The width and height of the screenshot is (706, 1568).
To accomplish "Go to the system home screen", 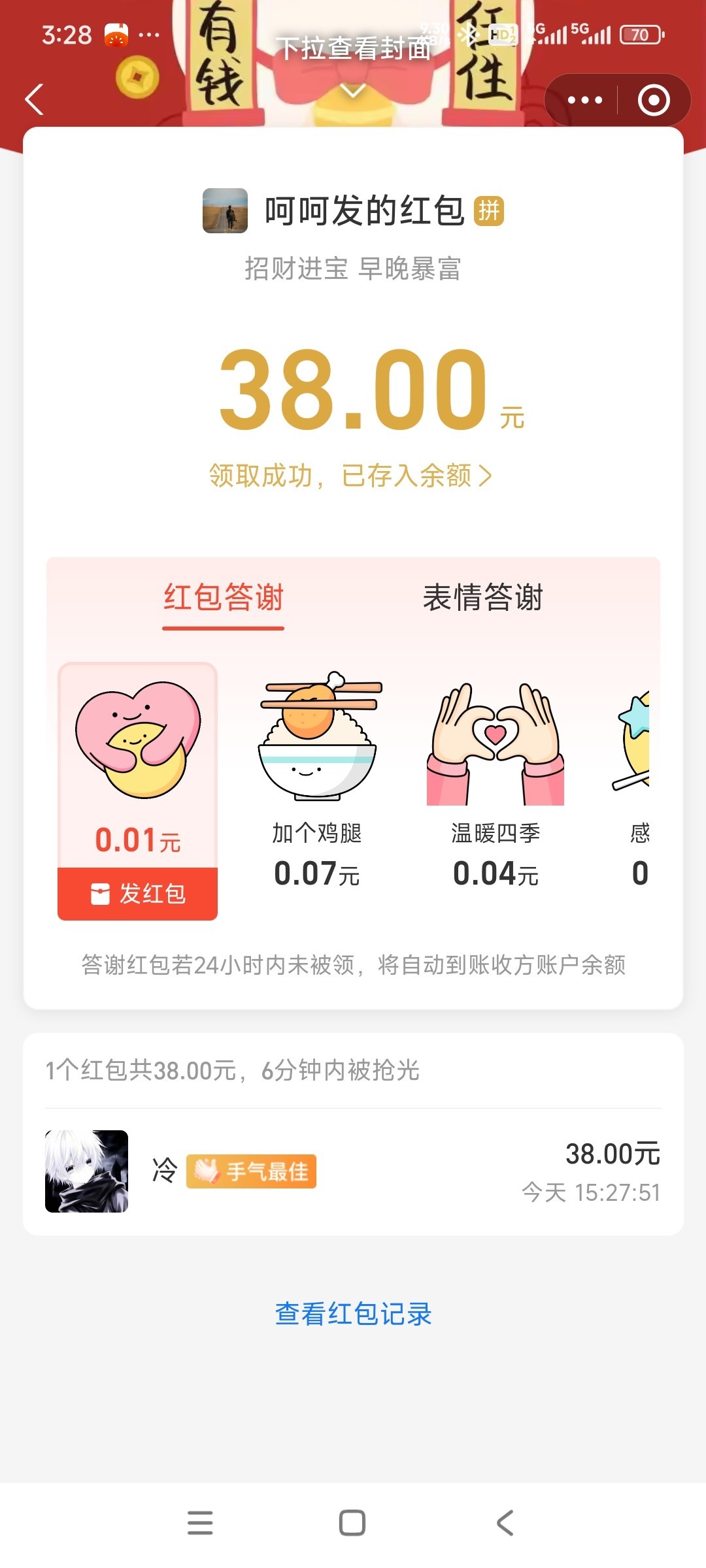I will pyautogui.click(x=352, y=1522).
